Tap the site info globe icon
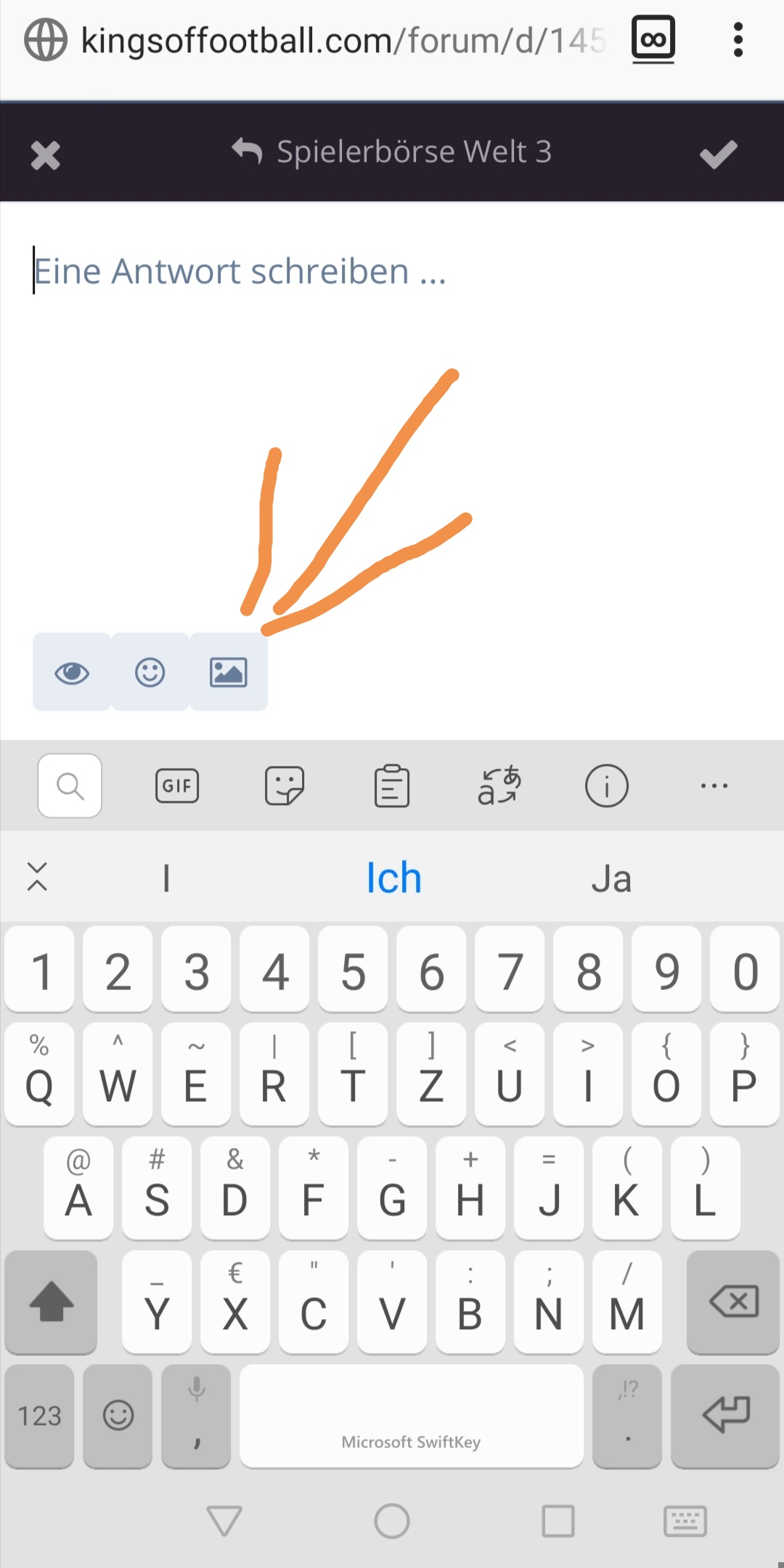This screenshot has height=1568, width=784. pyautogui.click(x=45, y=40)
